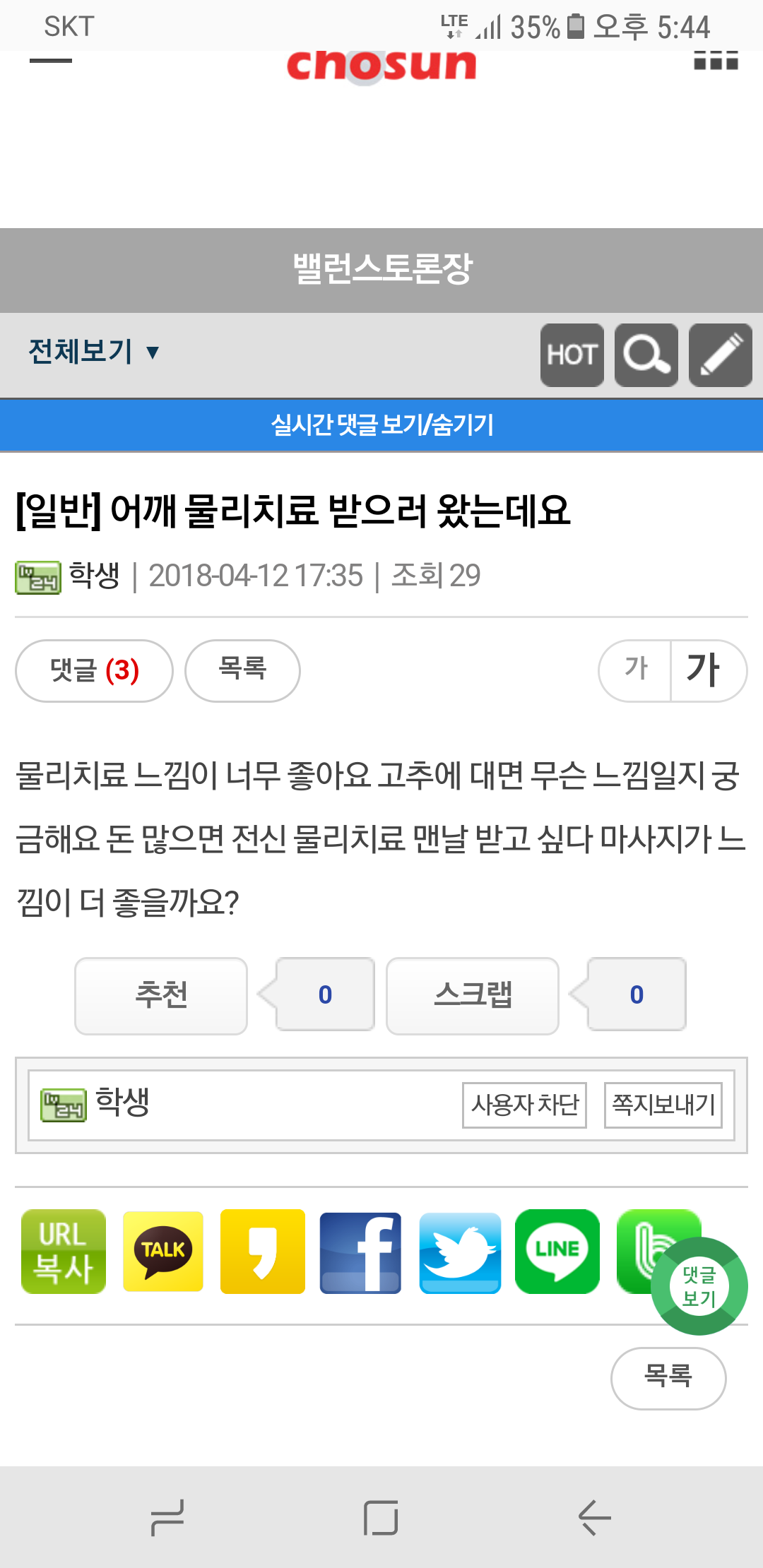
Task: Open the board search icon
Action: 646,355
